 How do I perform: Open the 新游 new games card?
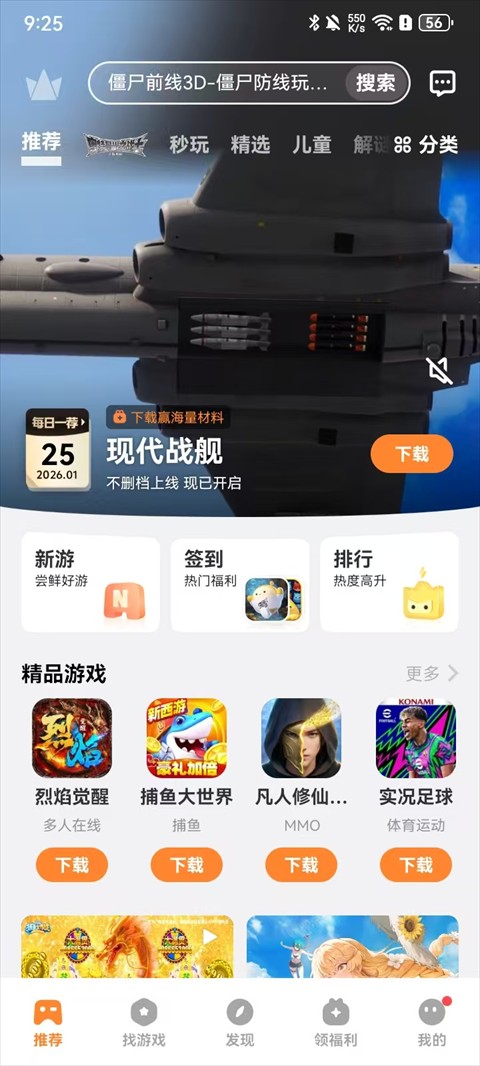tap(90, 582)
